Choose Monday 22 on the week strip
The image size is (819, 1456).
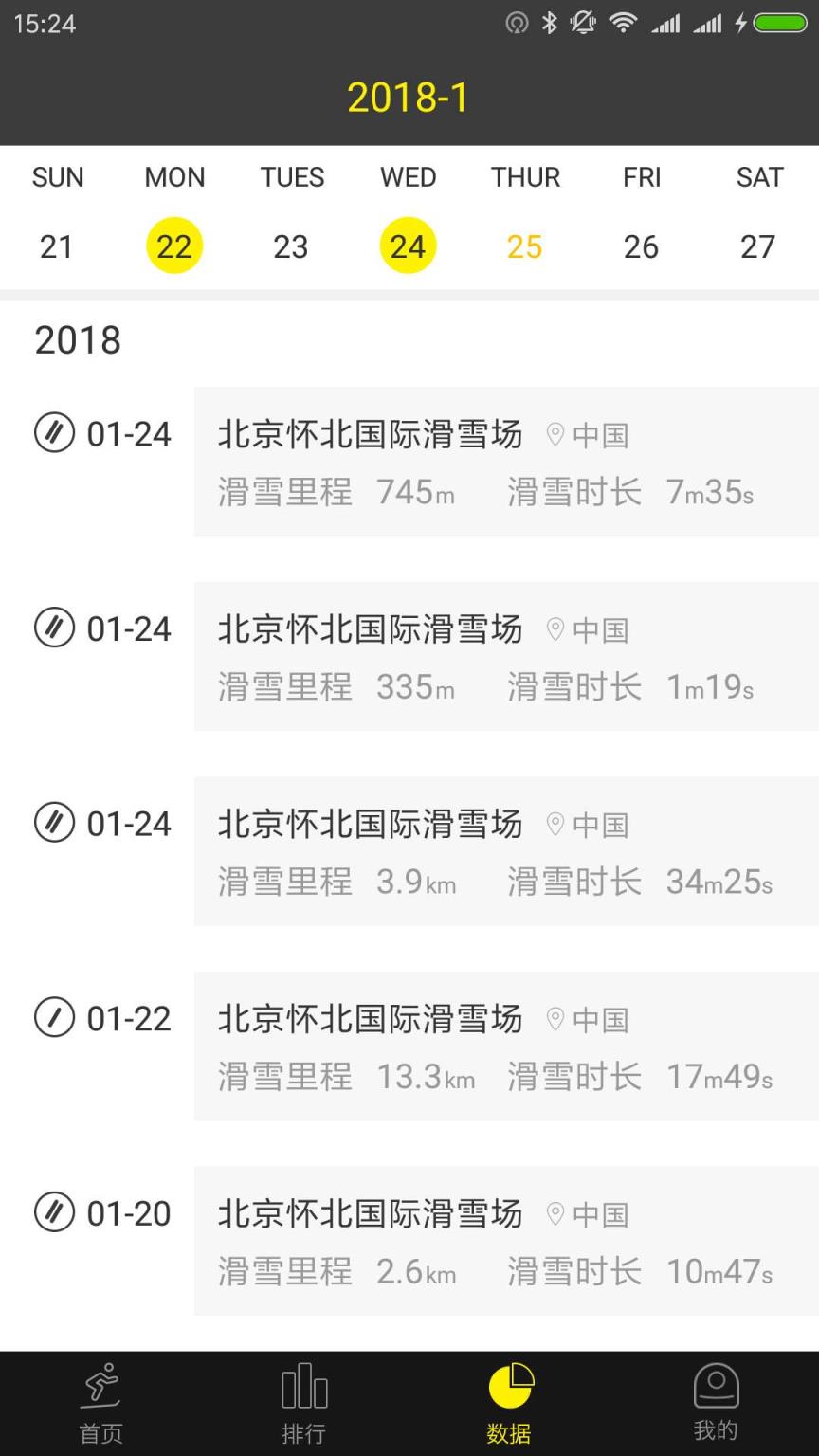click(174, 246)
